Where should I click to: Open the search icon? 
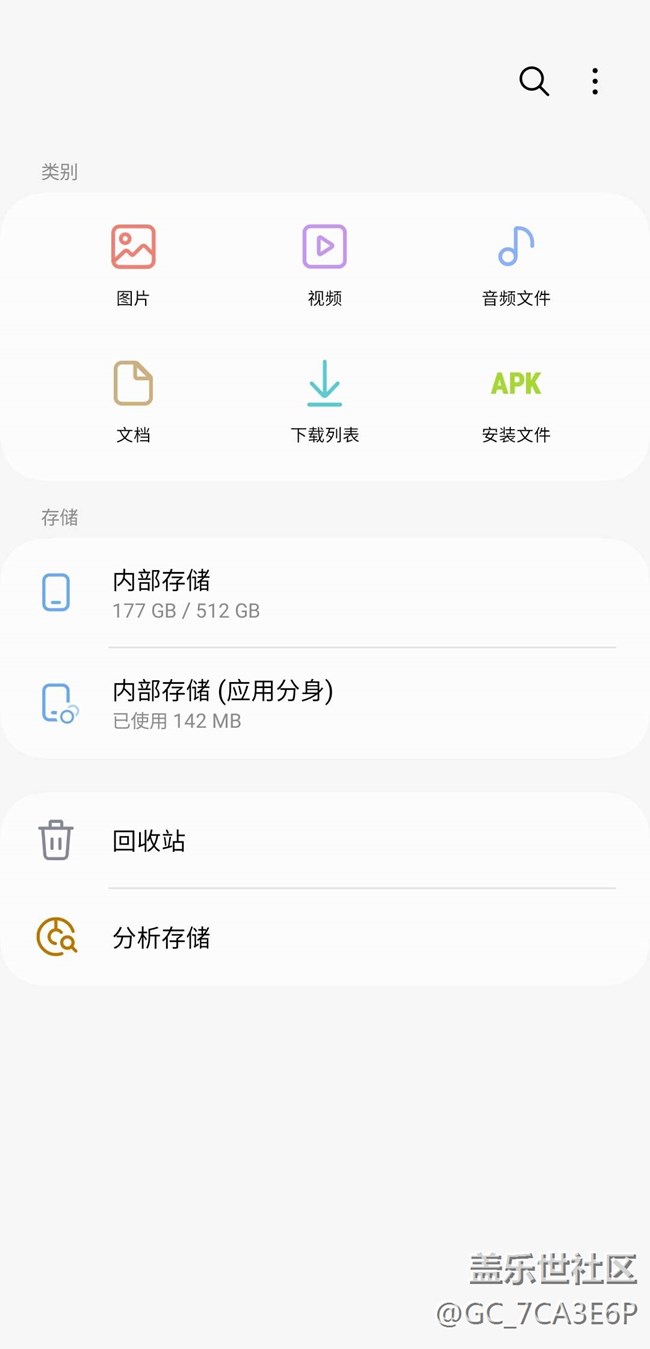(x=534, y=81)
